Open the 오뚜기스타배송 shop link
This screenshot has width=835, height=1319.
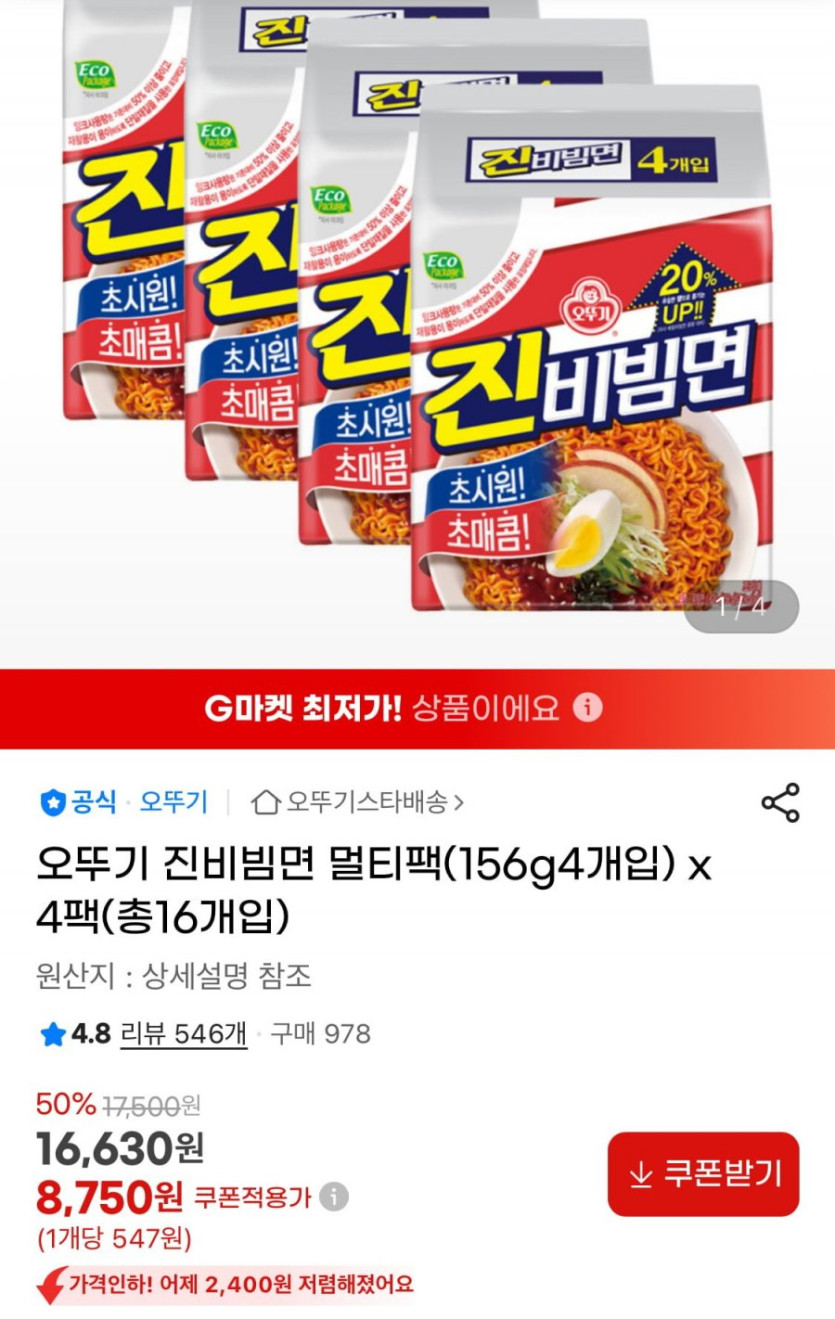[x=358, y=802]
